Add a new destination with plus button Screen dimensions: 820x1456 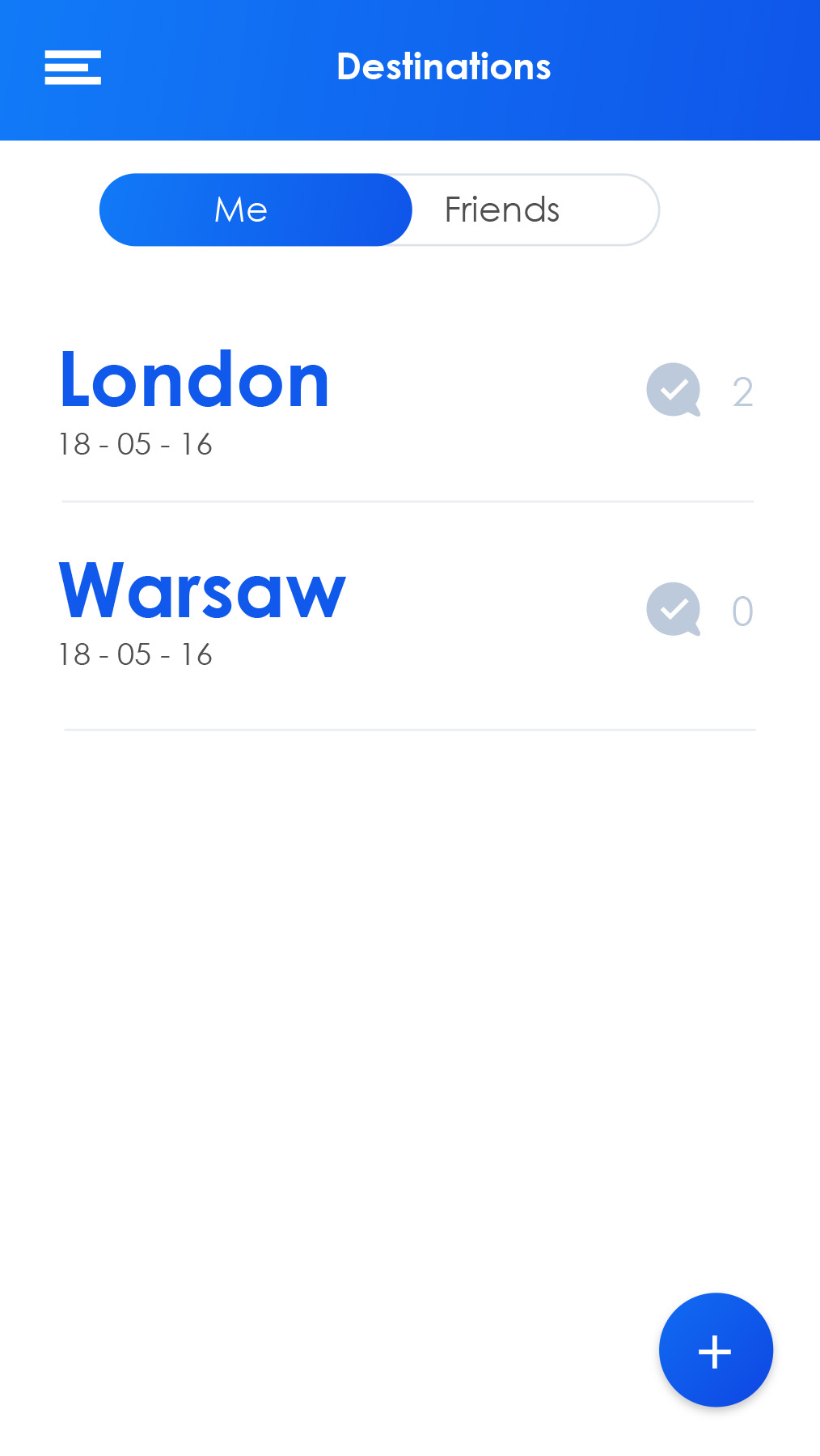(x=716, y=1350)
